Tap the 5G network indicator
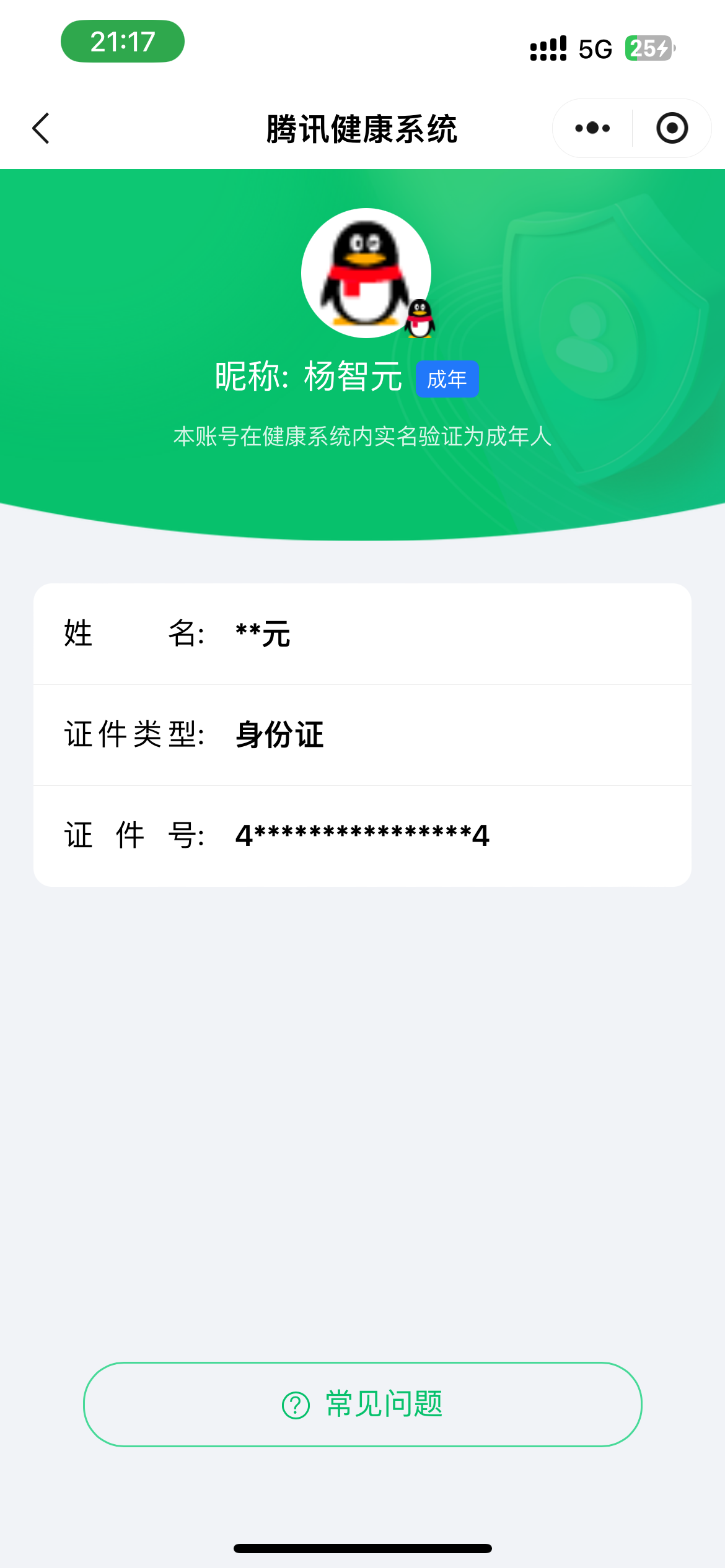This screenshot has width=725, height=1568. pos(594,48)
